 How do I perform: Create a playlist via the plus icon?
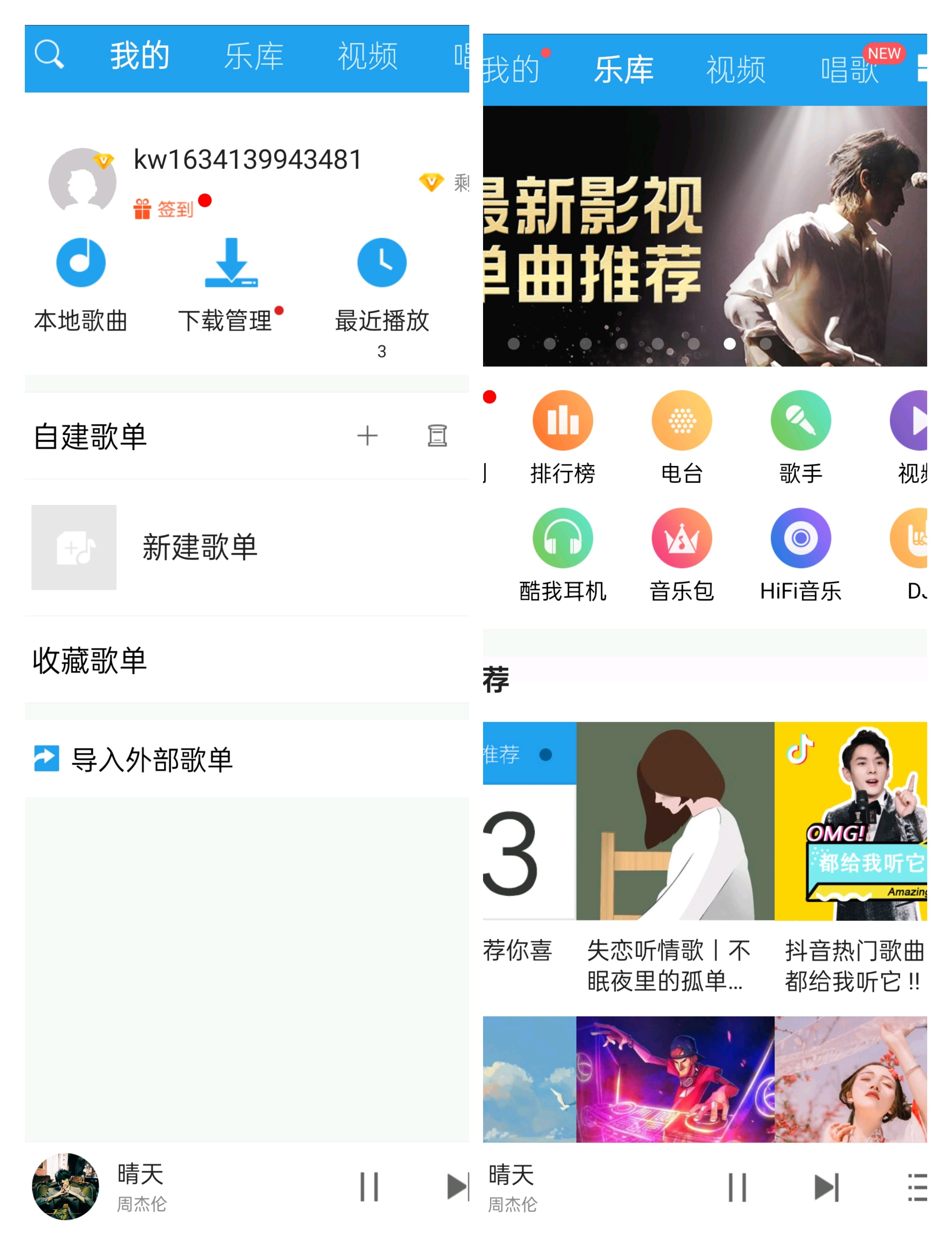pyautogui.click(x=368, y=435)
